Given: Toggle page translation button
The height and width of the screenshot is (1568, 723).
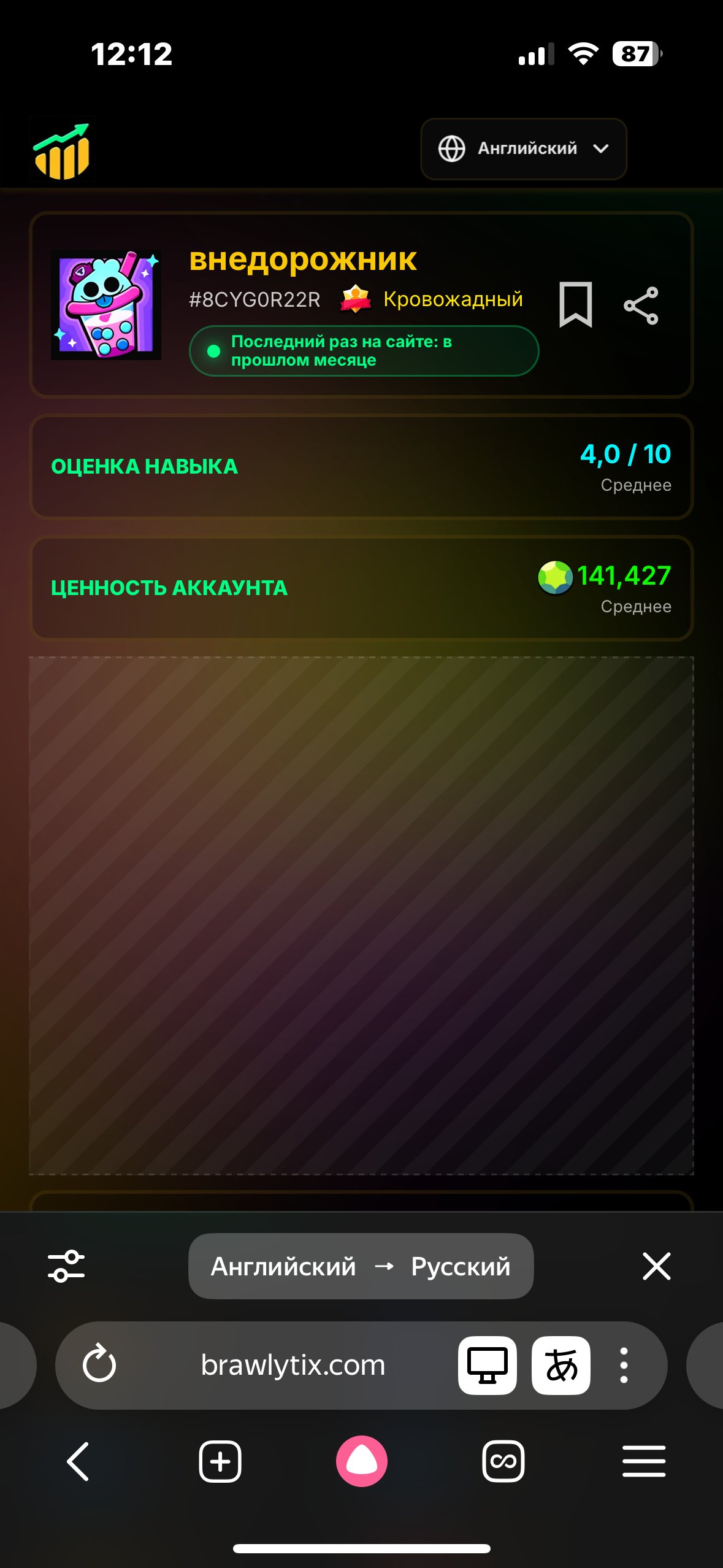Looking at the screenshot, I should 561,1365.
